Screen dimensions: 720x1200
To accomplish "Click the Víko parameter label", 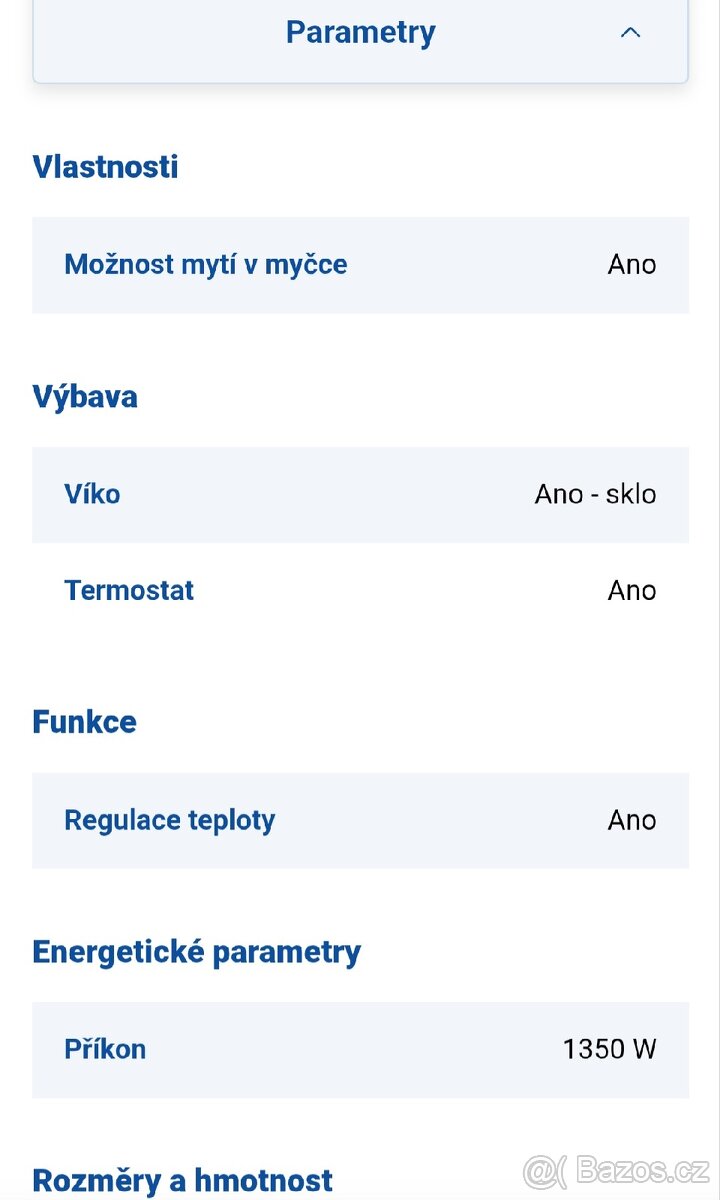I will pyautogui.click(x=91, y=494).
